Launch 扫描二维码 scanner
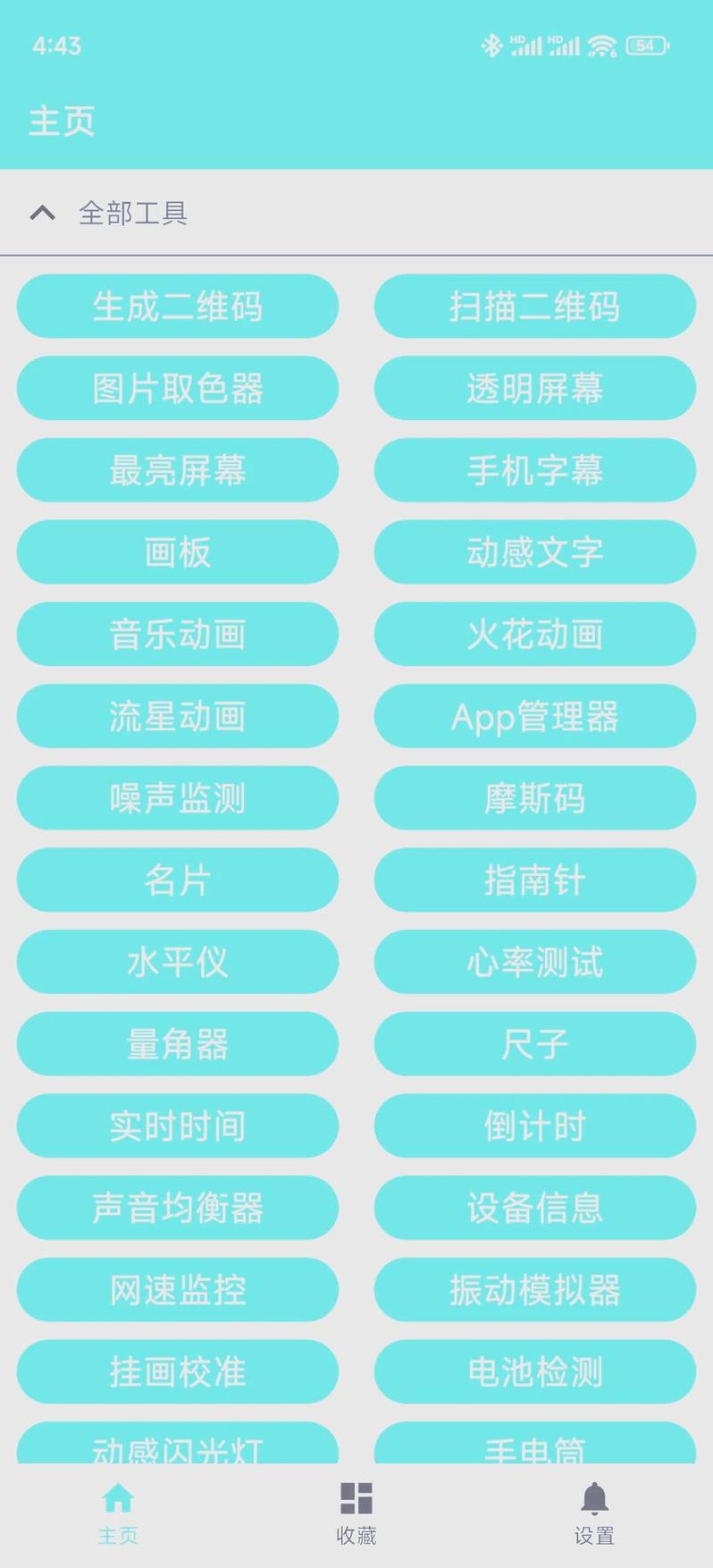The height and width of the screenshot is (1568, 713). pos(534,307)
